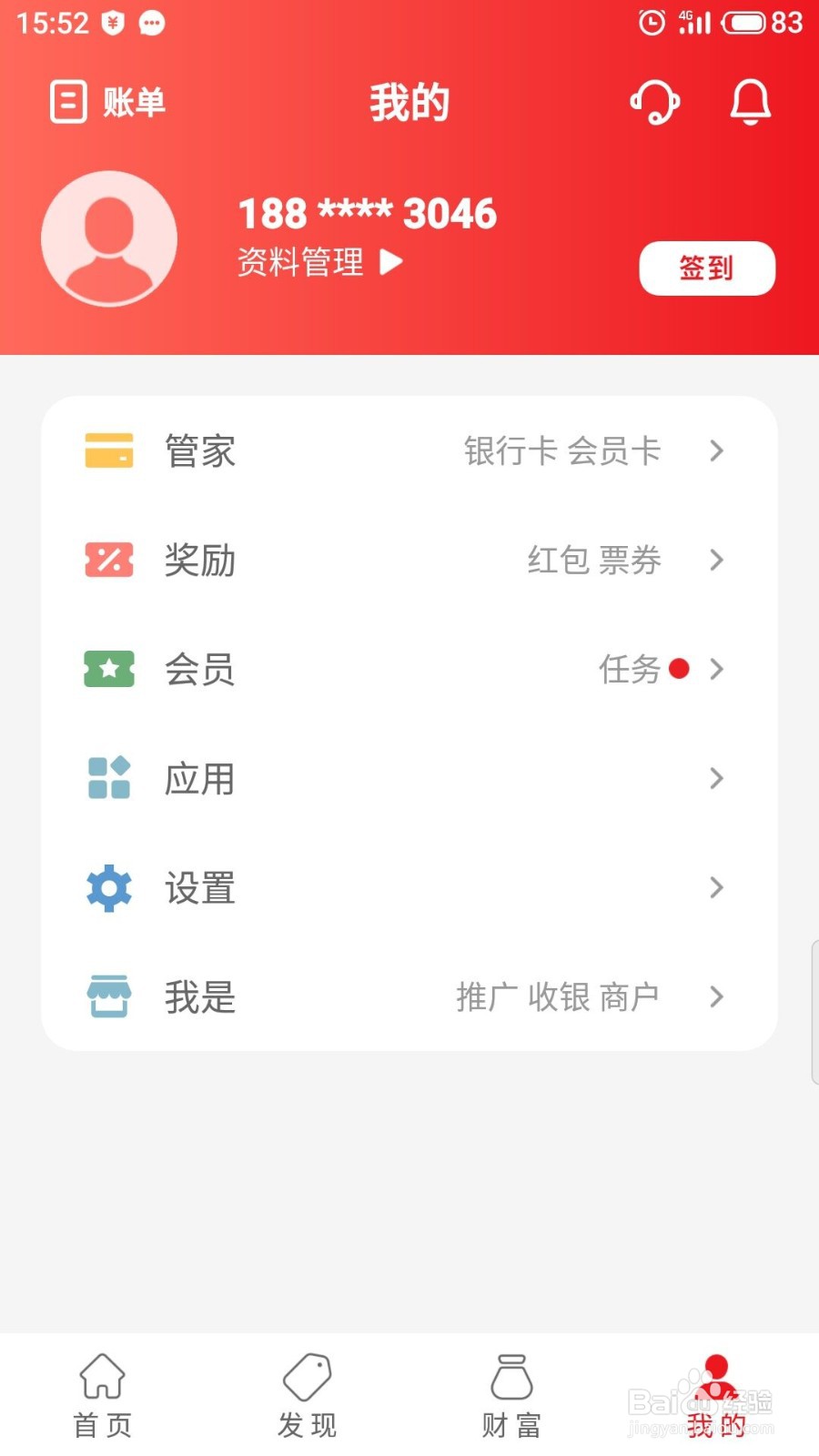Open notifications via the bell icon

(x=748, y=103)
